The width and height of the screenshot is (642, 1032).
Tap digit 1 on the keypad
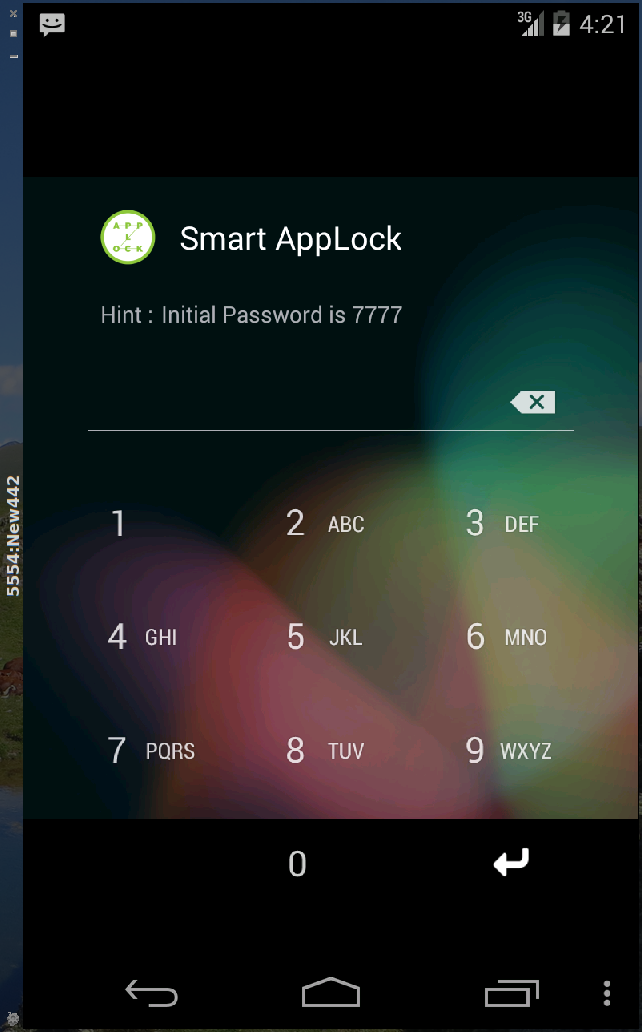119,523
